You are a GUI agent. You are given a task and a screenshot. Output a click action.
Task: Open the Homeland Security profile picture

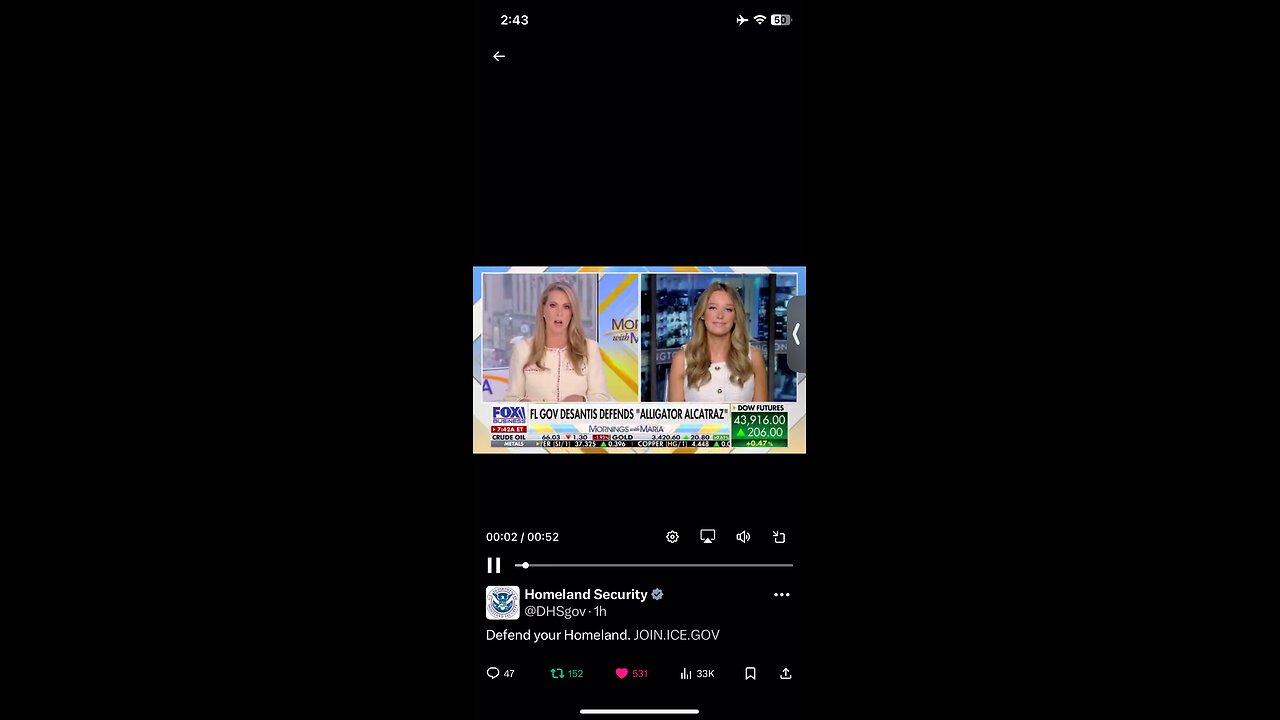502,603
